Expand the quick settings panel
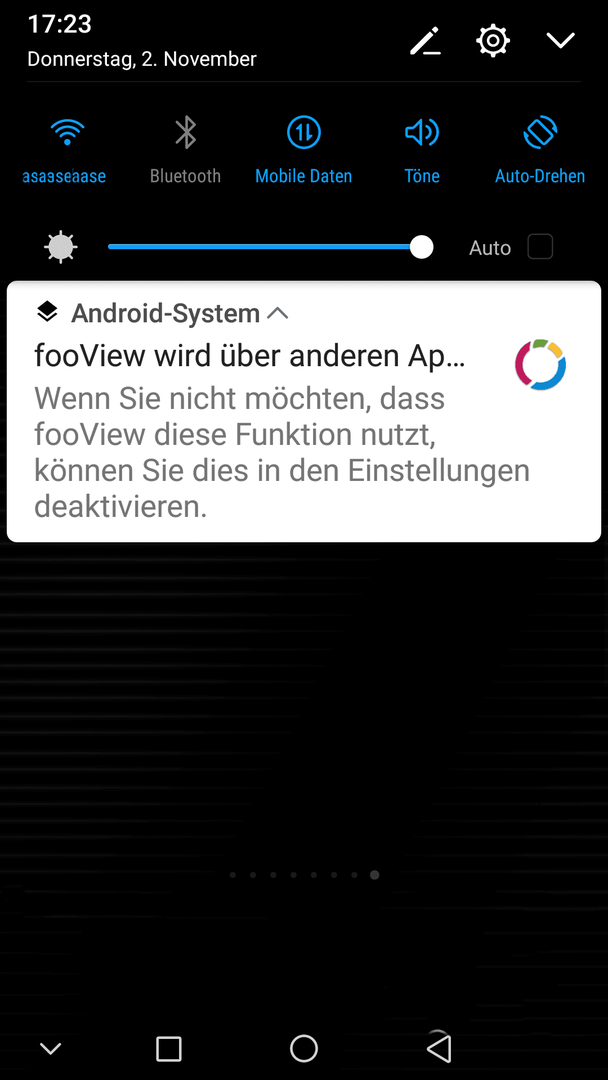Screen dimensions: 608x1080 (560, 41)
